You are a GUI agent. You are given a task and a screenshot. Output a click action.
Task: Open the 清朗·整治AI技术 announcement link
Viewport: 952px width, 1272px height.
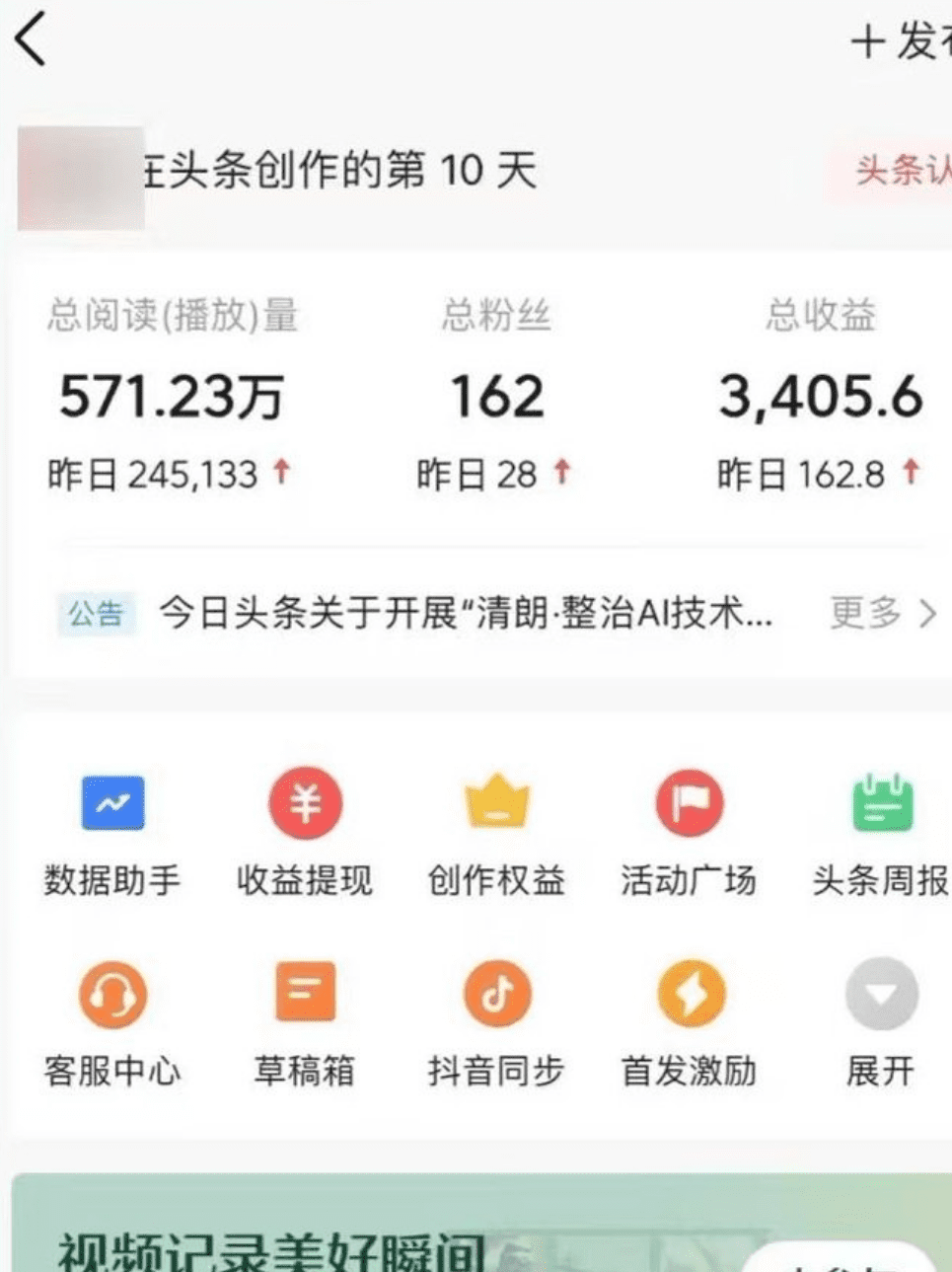click(464, 614)
